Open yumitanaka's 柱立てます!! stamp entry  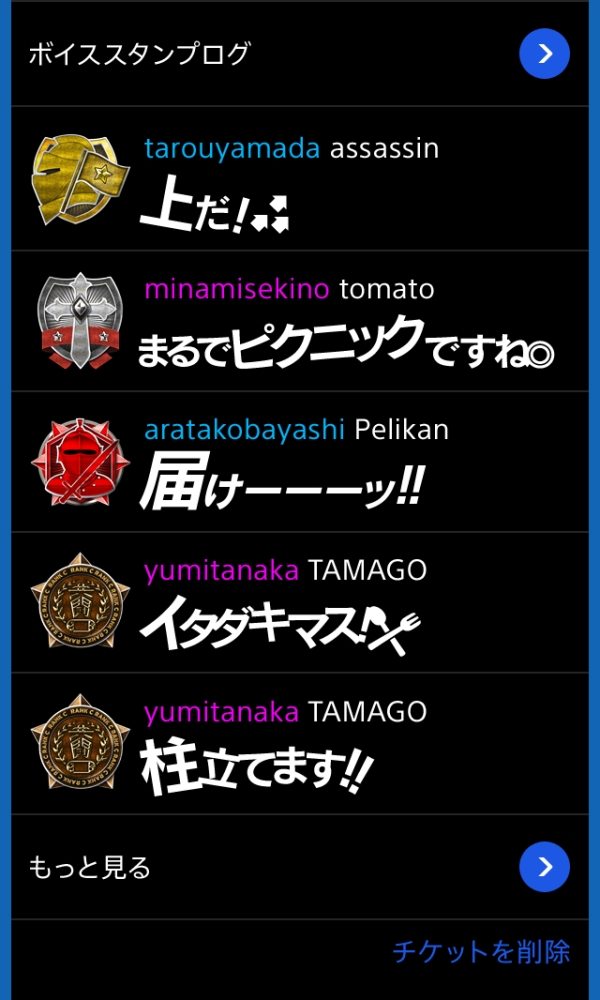[300, 744]
